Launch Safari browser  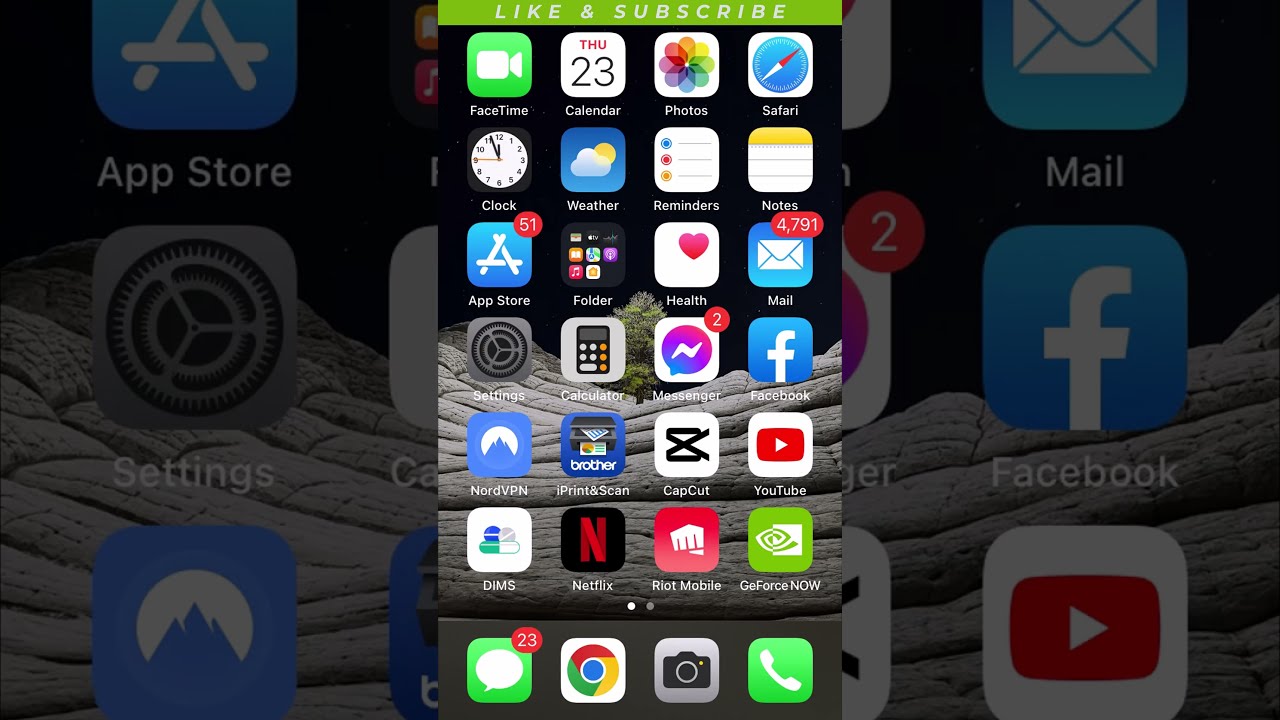(x=780, y=65)
